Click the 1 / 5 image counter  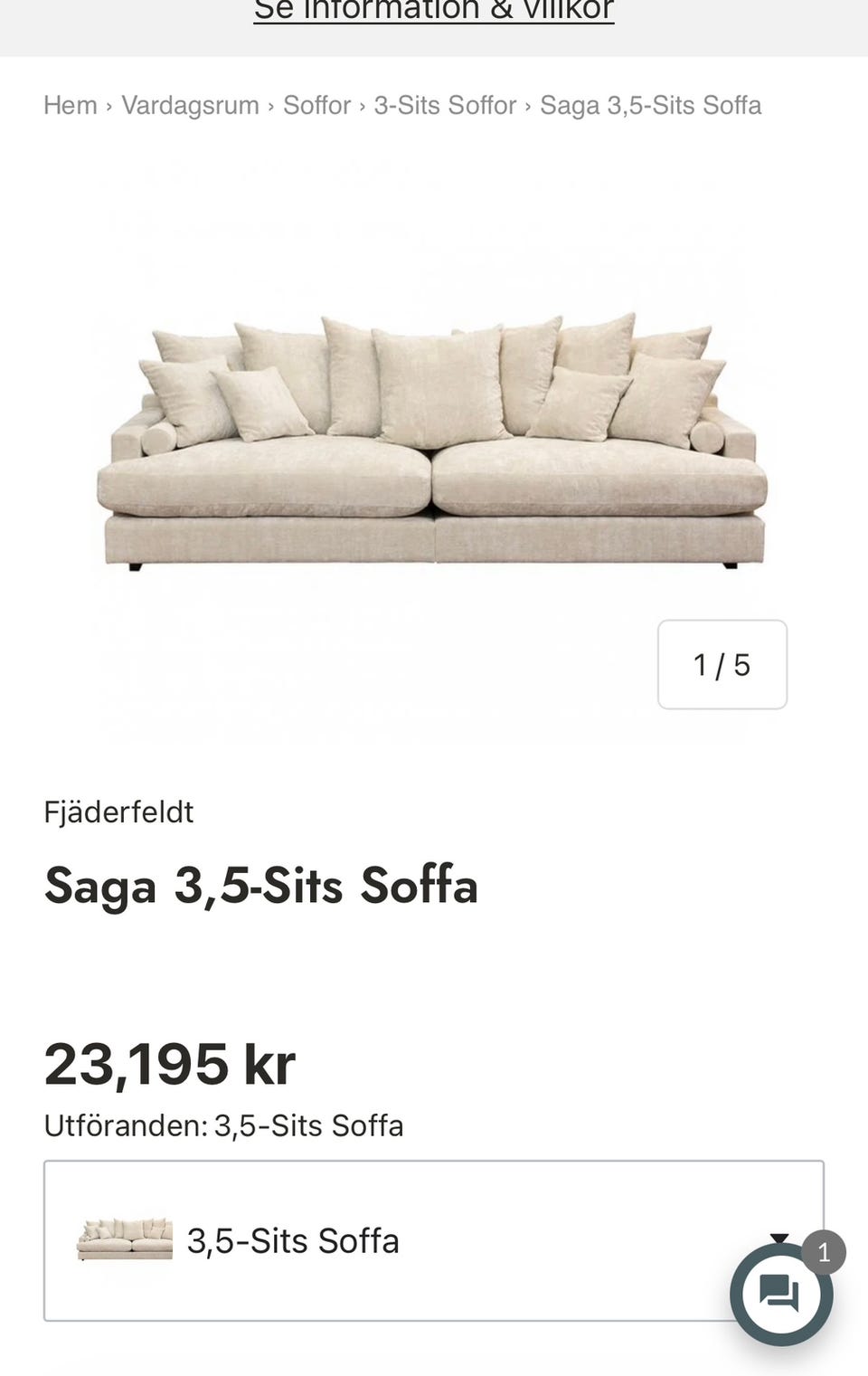coord(722,664)
